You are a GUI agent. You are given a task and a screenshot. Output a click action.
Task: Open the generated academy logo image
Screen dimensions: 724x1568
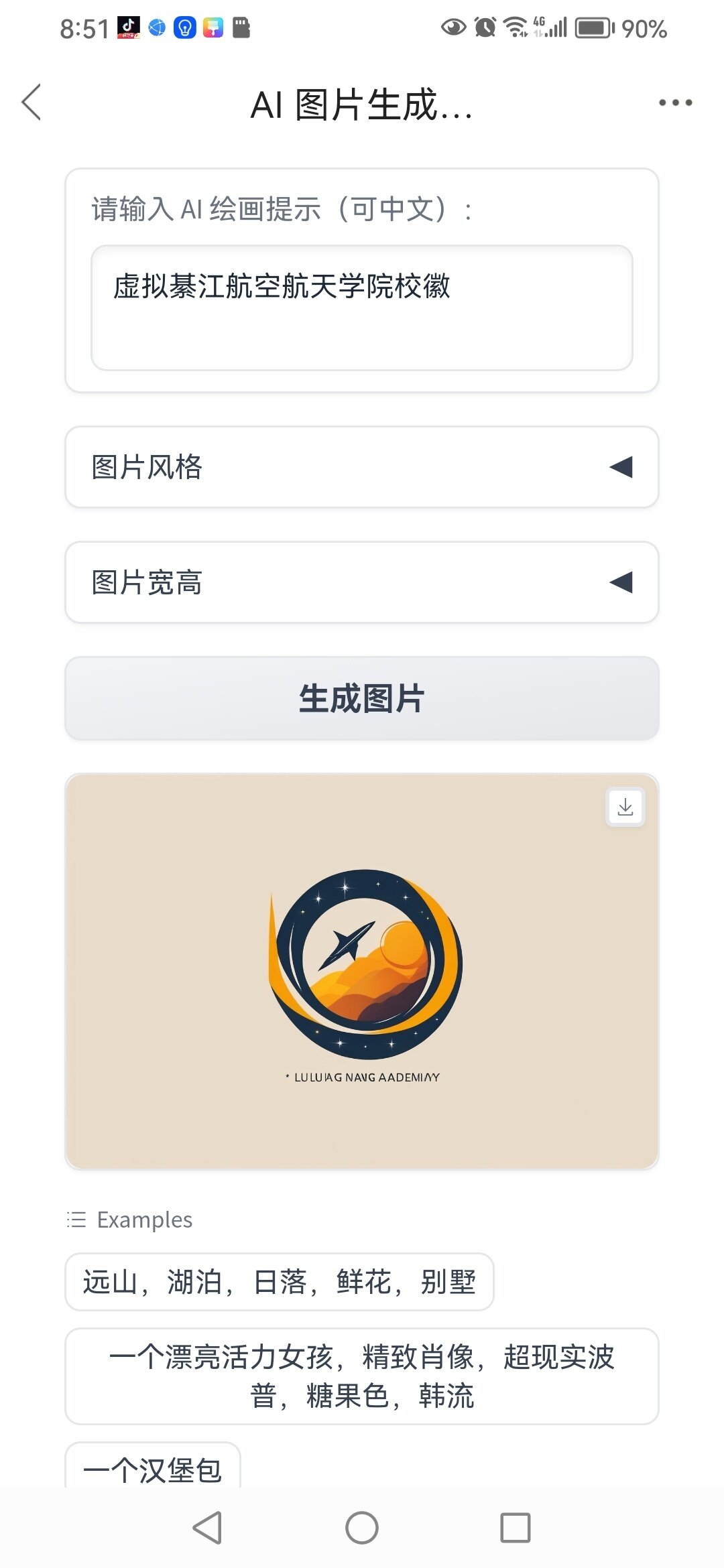[362, 972]
